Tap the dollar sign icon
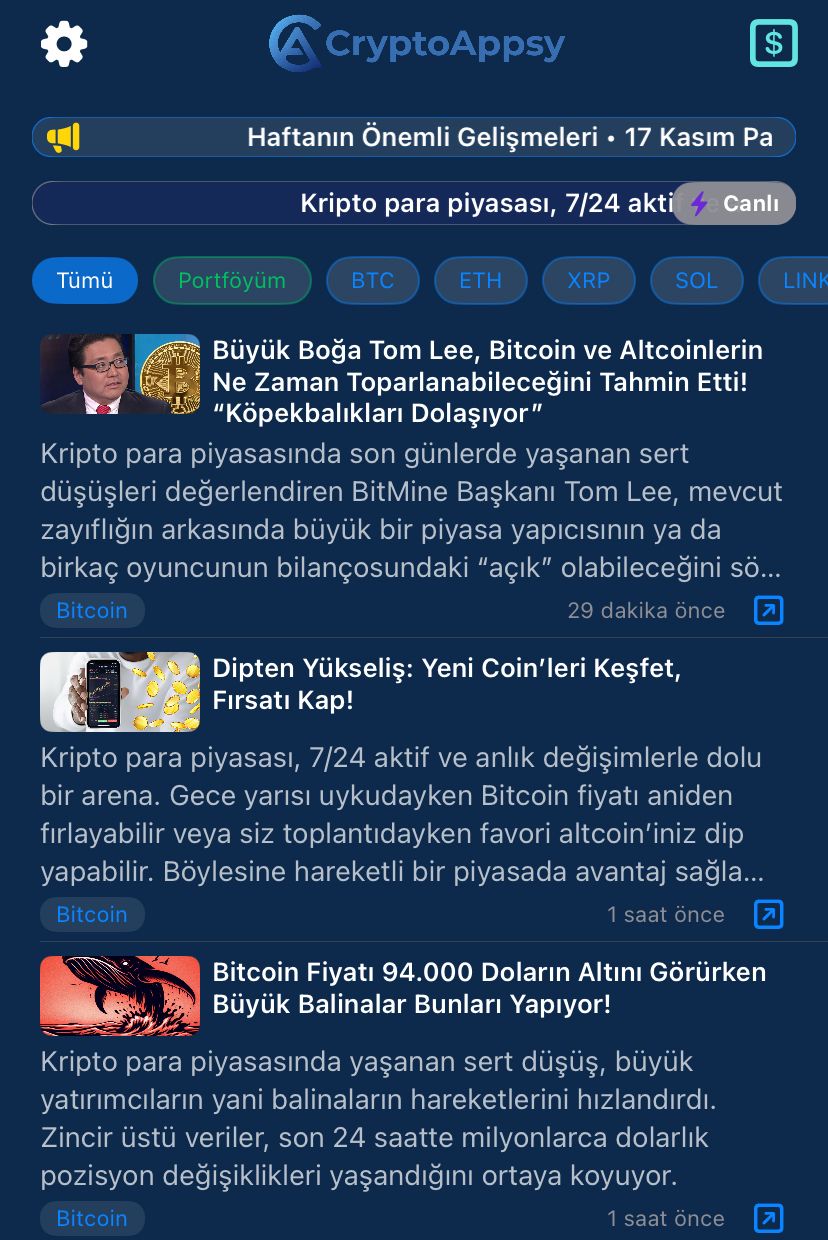This screenshot has width=828, height=1240. pos(773,43)
